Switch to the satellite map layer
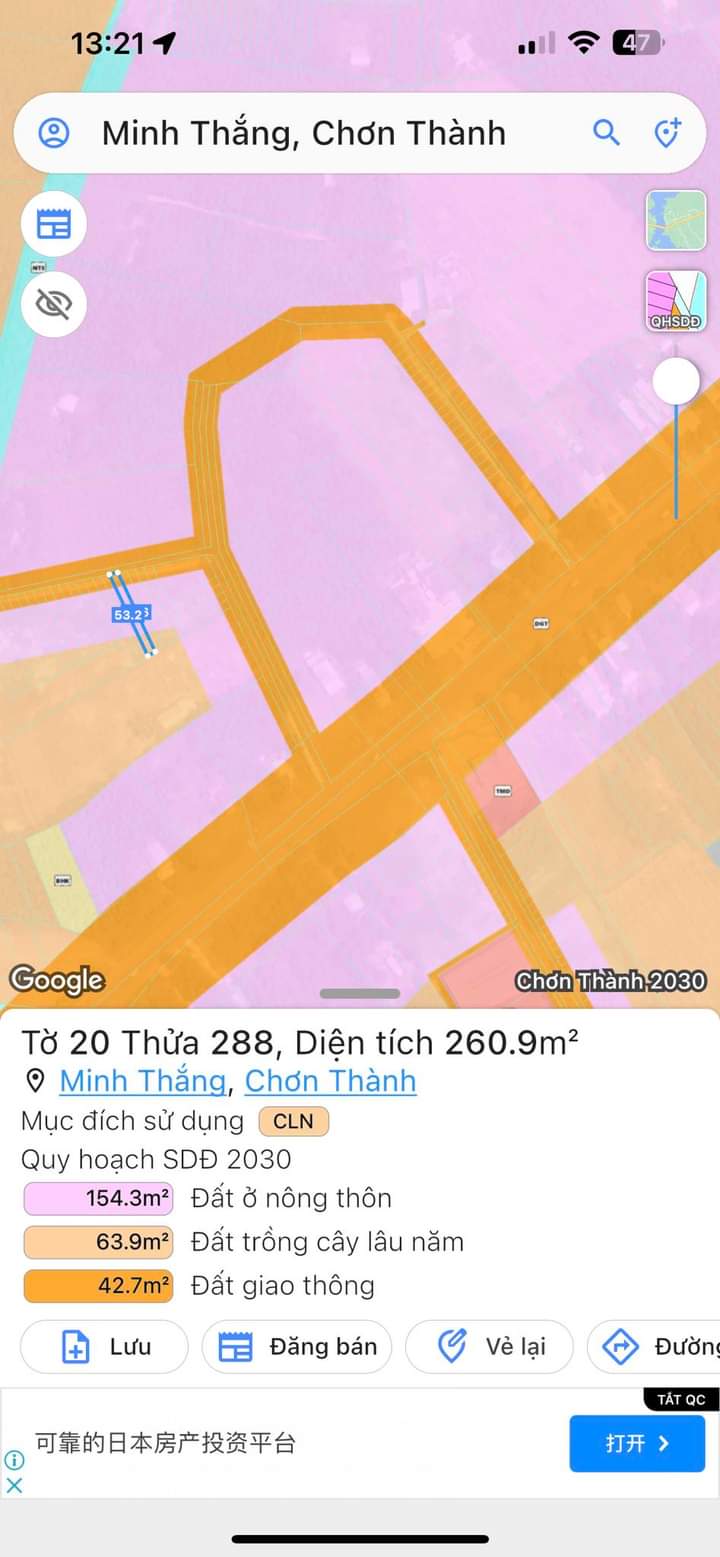 pos(676,221)
